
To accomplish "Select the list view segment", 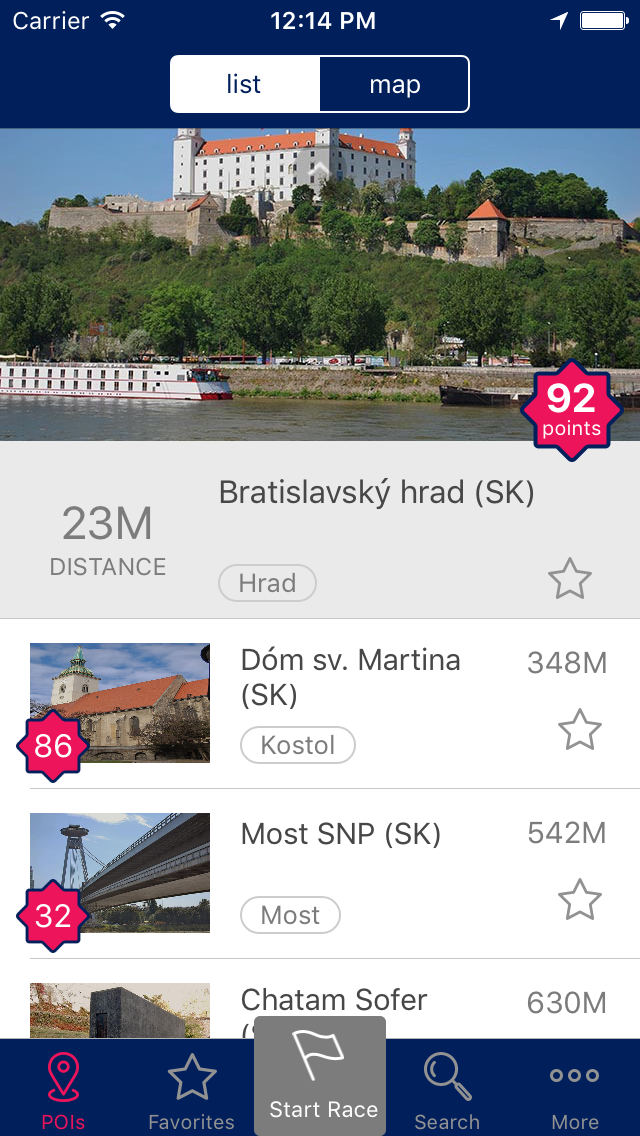I will tap(244, 84).
